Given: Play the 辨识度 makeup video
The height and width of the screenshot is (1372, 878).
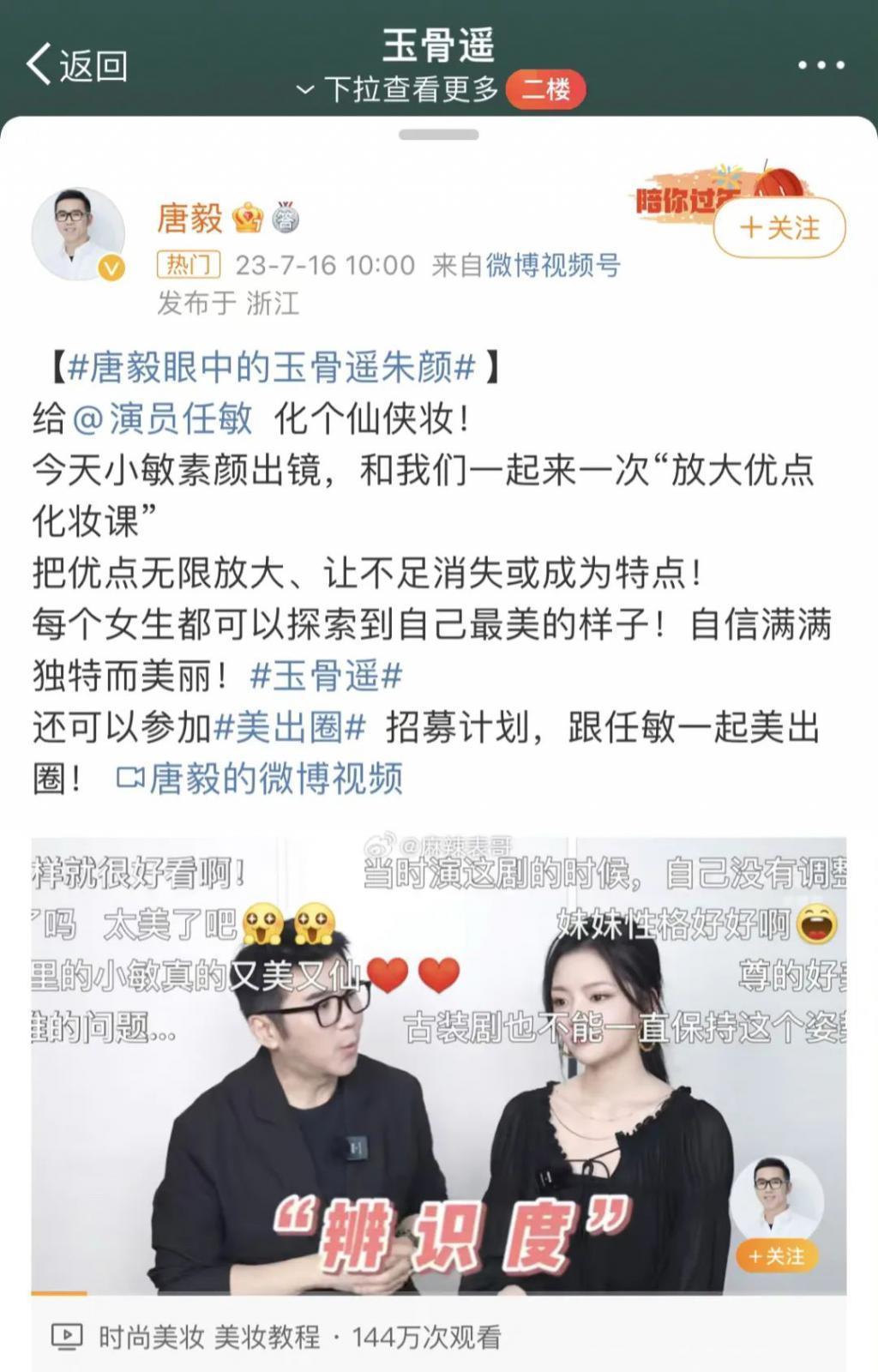Looking at the screenshot, I should [x=438, y=1065].
